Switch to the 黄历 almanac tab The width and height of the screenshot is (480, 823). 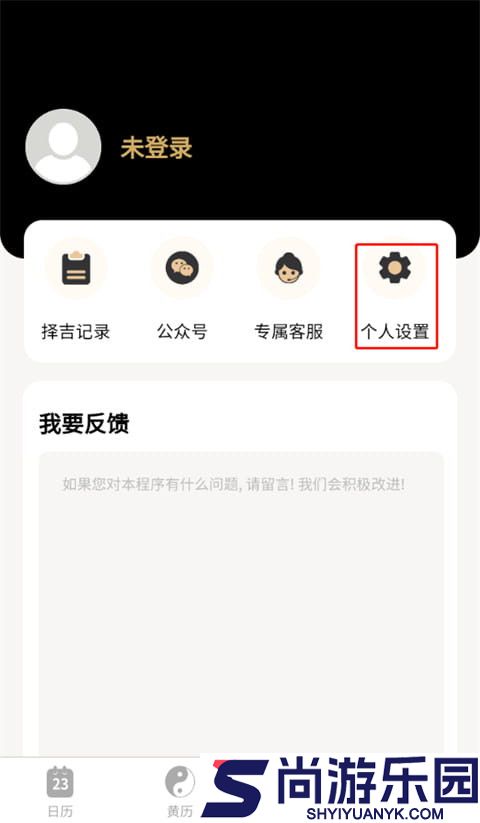click(x=180, y=791)
